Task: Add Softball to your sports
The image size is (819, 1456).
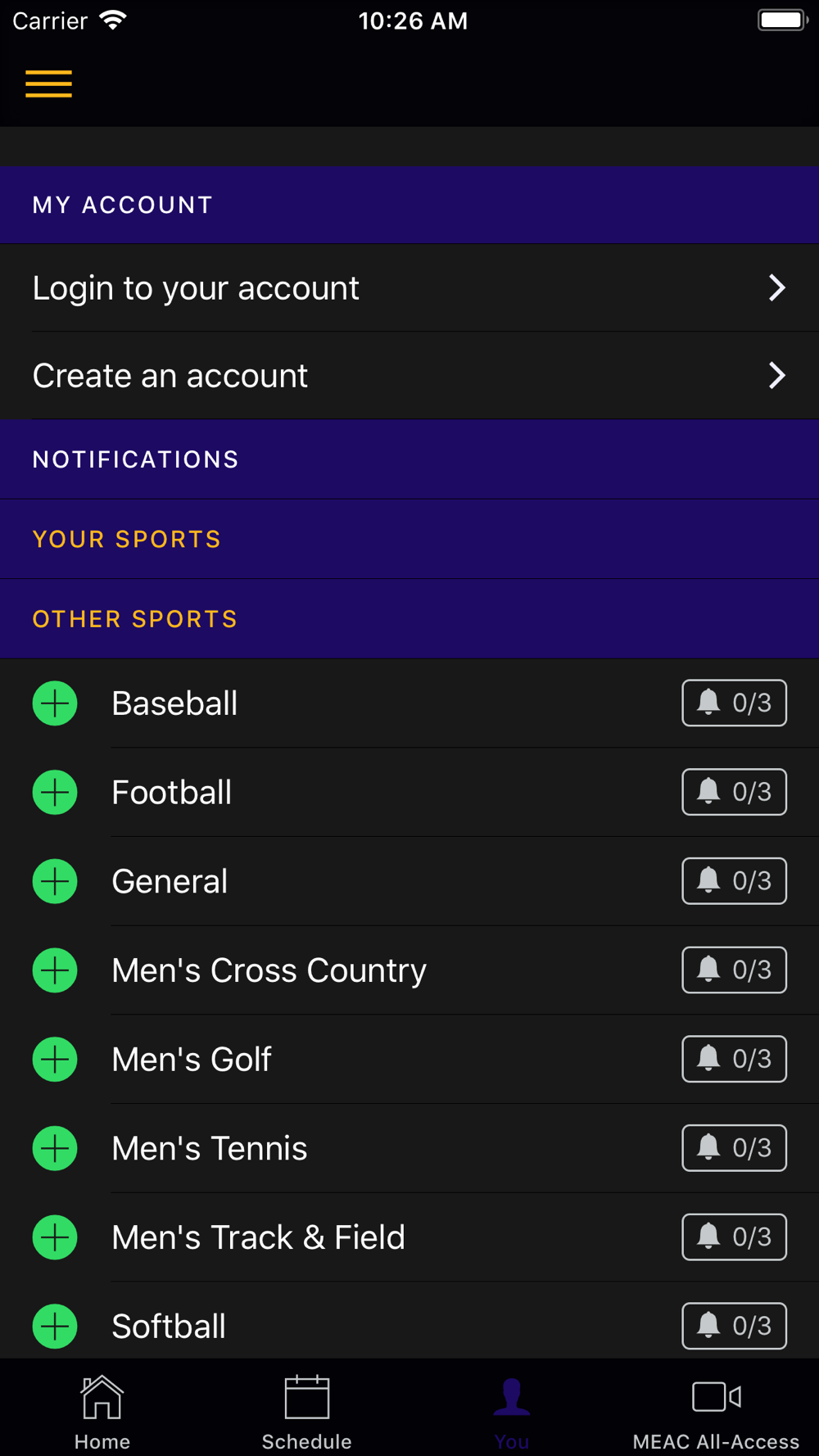Action: click(55, 1326)
